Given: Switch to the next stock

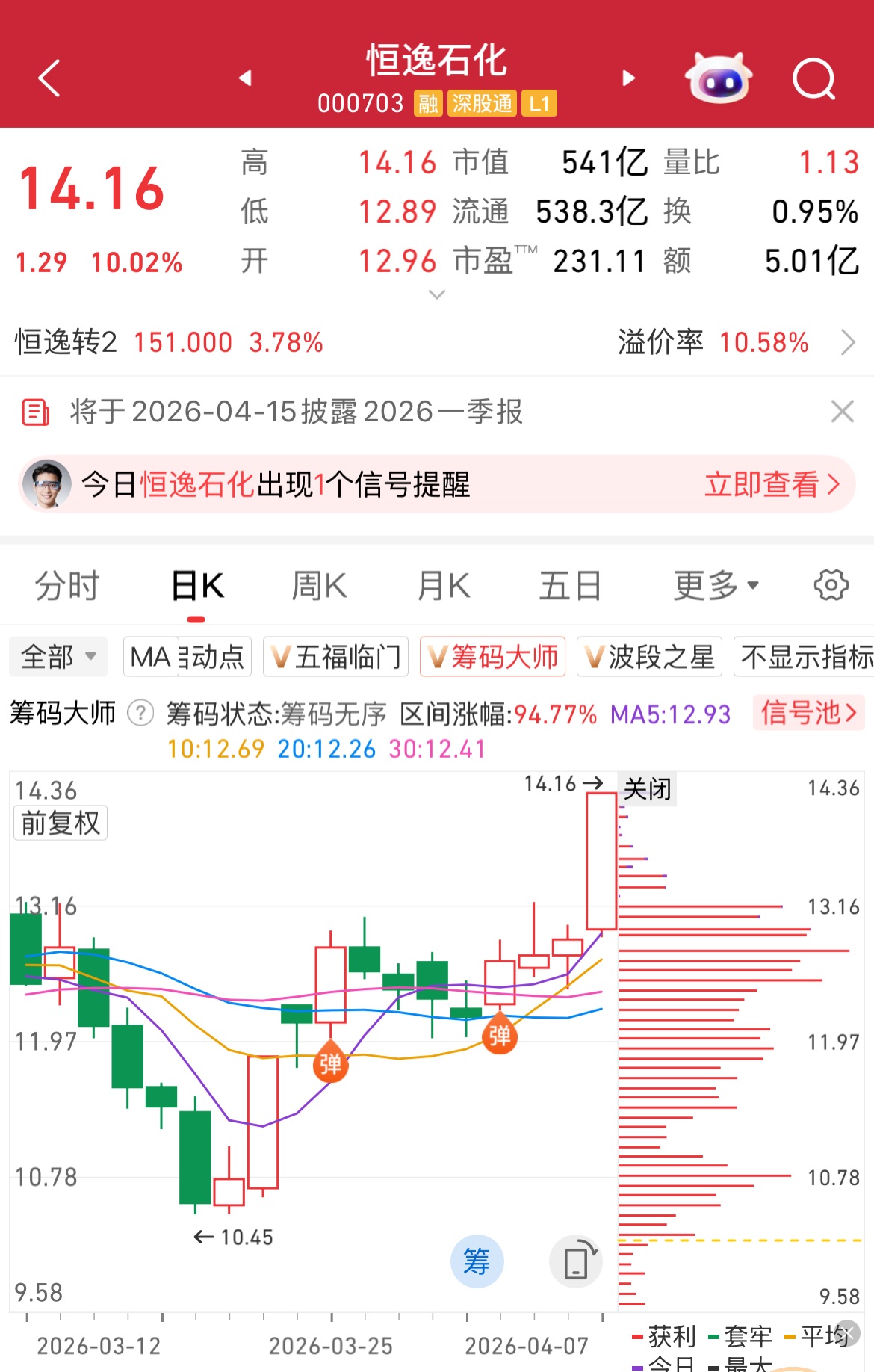Looking at the screenshot, I should point(629,78).
